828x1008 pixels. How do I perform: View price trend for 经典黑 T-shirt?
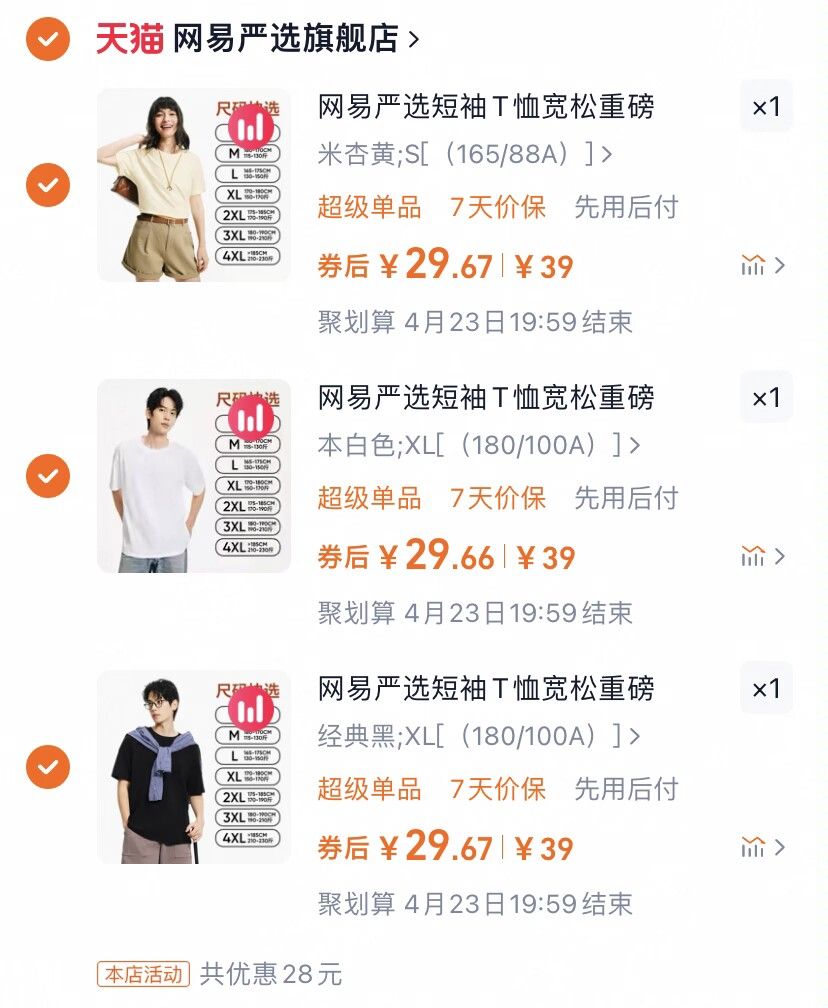(763, 848)
